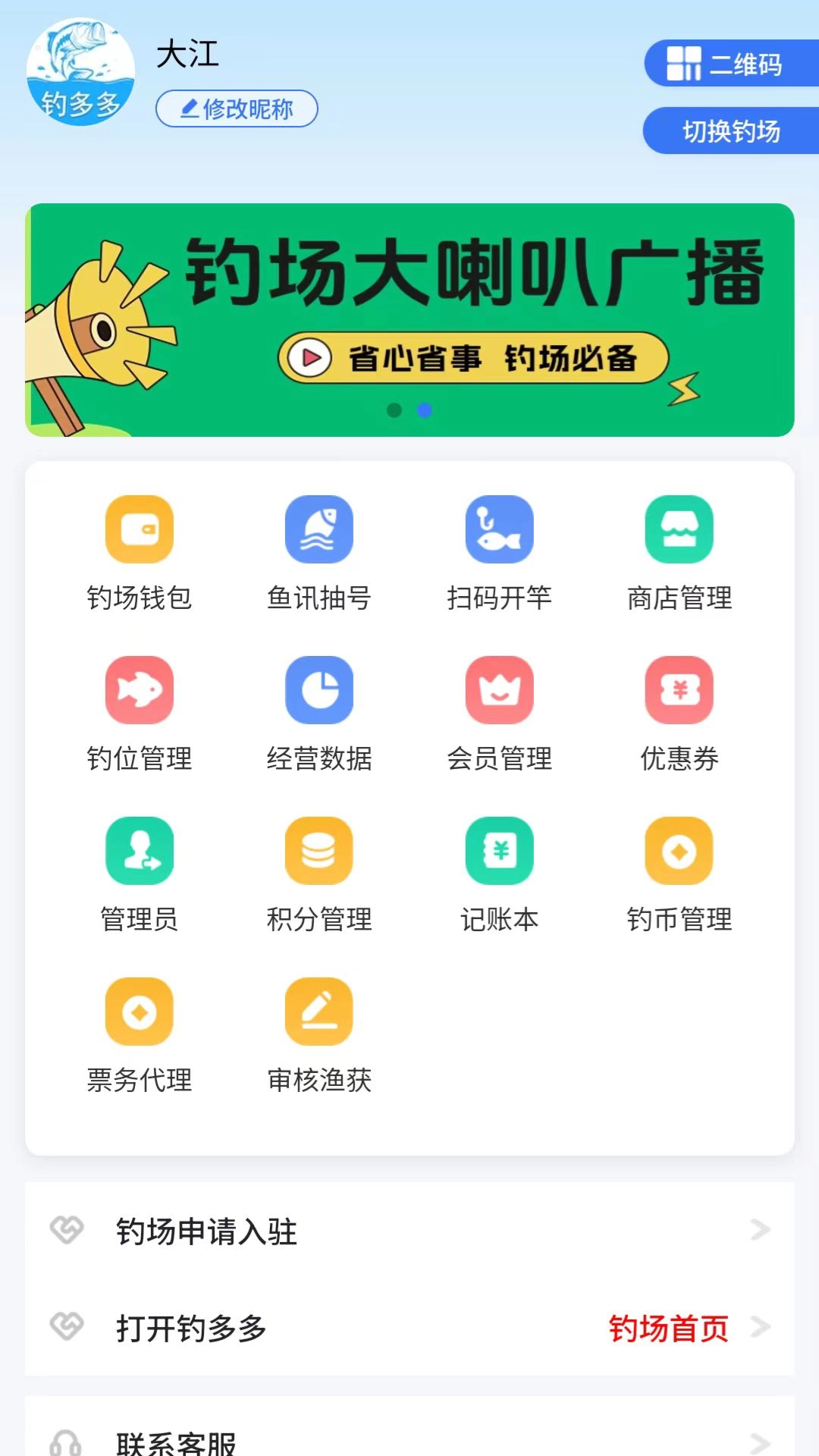Open 扫码开竿 scan icon

pyautogui.click(x=499, y=529)
